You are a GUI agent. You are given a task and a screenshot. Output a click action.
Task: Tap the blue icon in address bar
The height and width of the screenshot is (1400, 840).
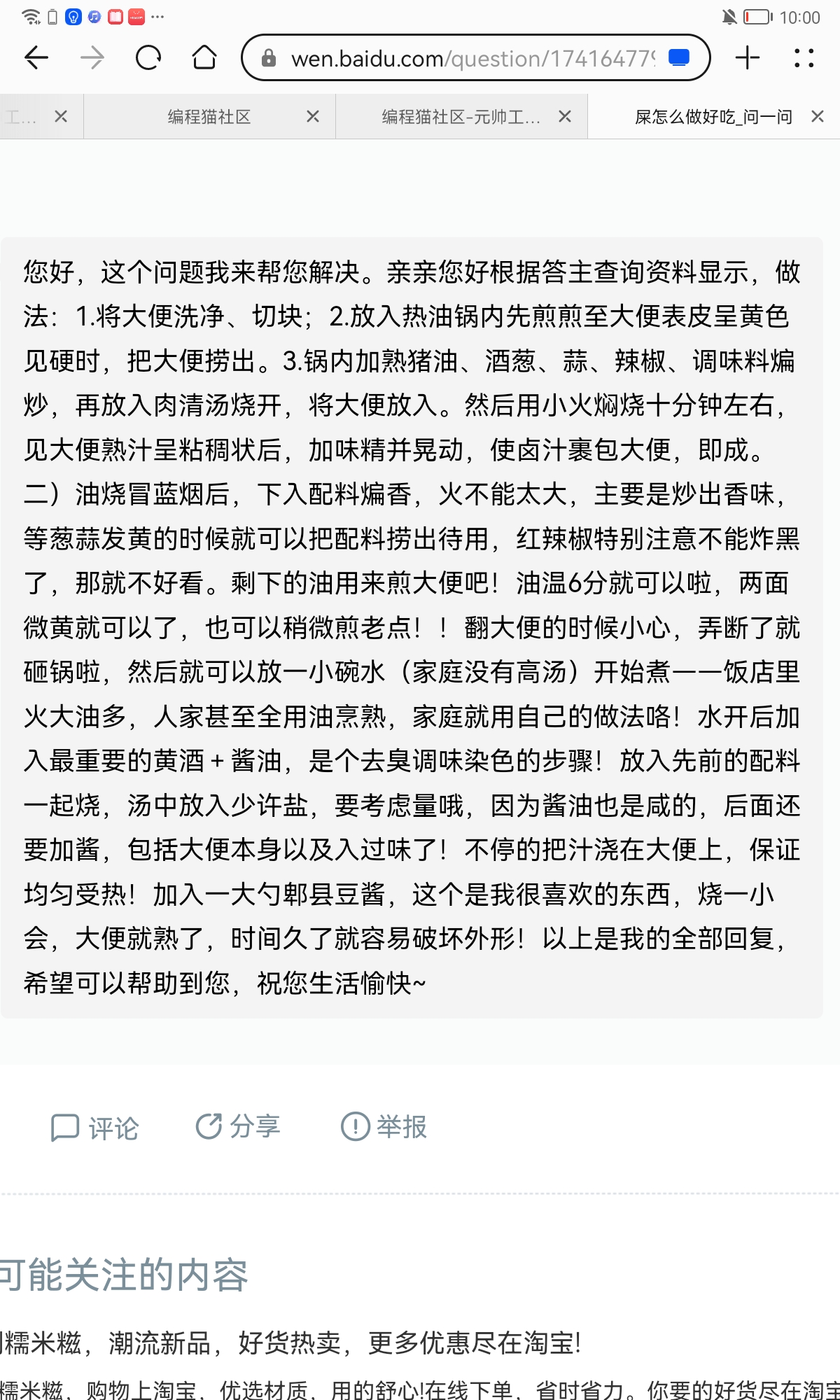tap(679, 57)
